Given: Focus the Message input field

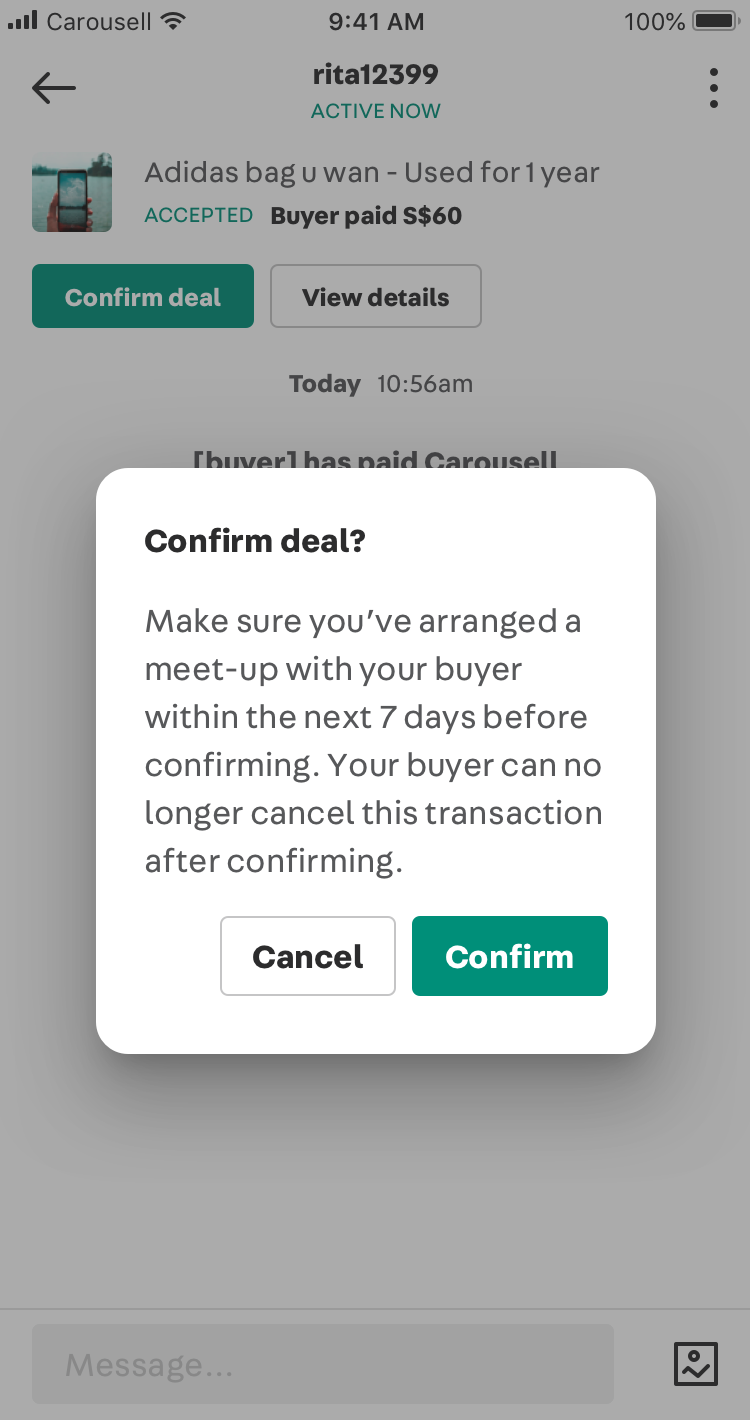Looking at the screenshot, I should tap(323, 1364).
